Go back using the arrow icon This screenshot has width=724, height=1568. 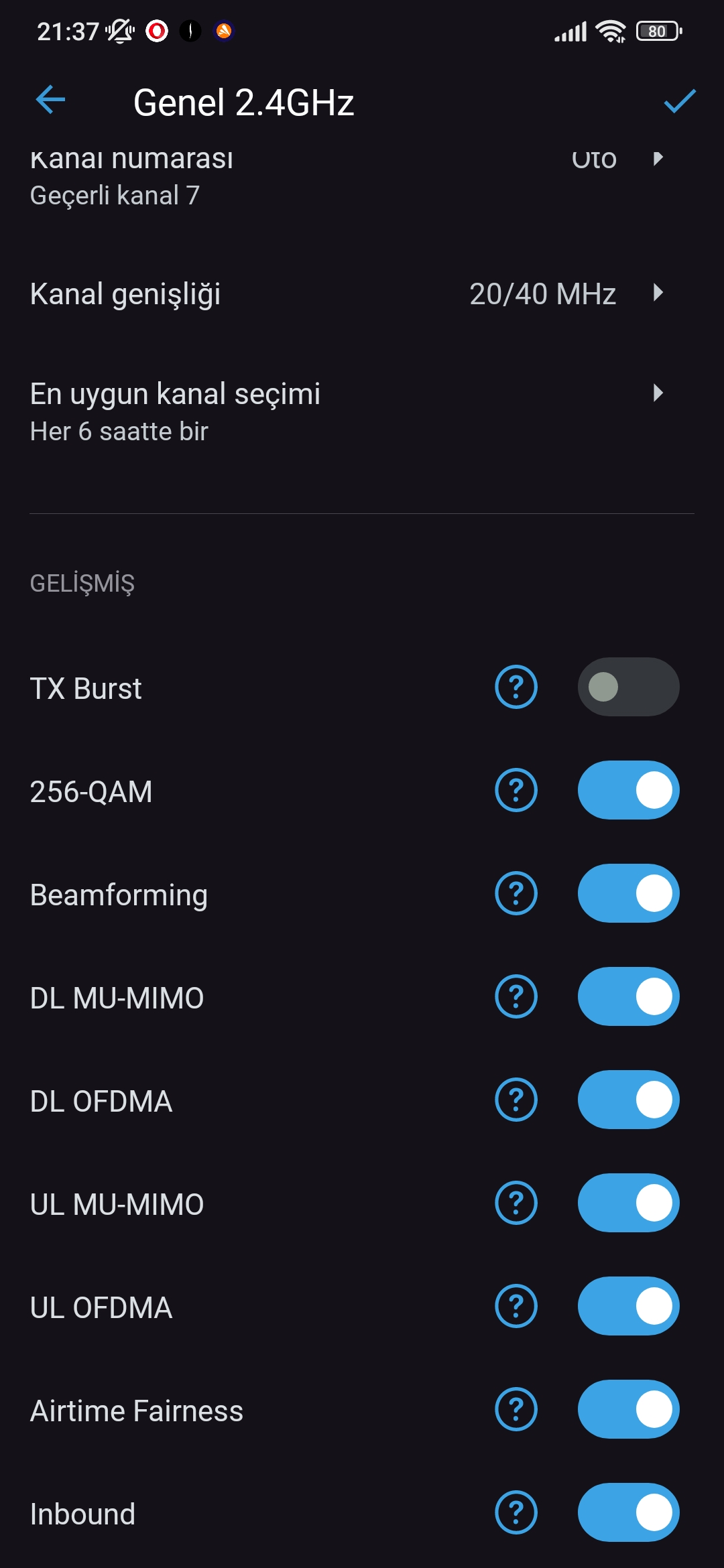point(50,101)
